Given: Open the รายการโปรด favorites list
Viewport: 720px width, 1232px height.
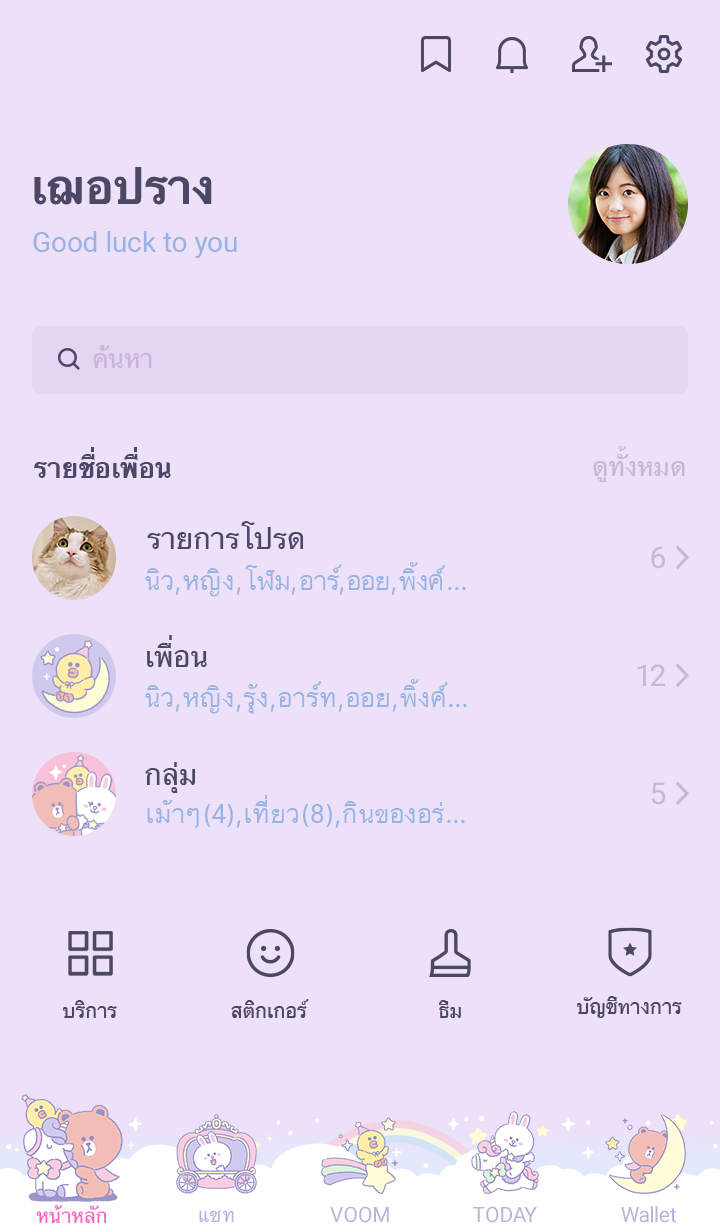Looking at the screenshot, I should point(360,558).
